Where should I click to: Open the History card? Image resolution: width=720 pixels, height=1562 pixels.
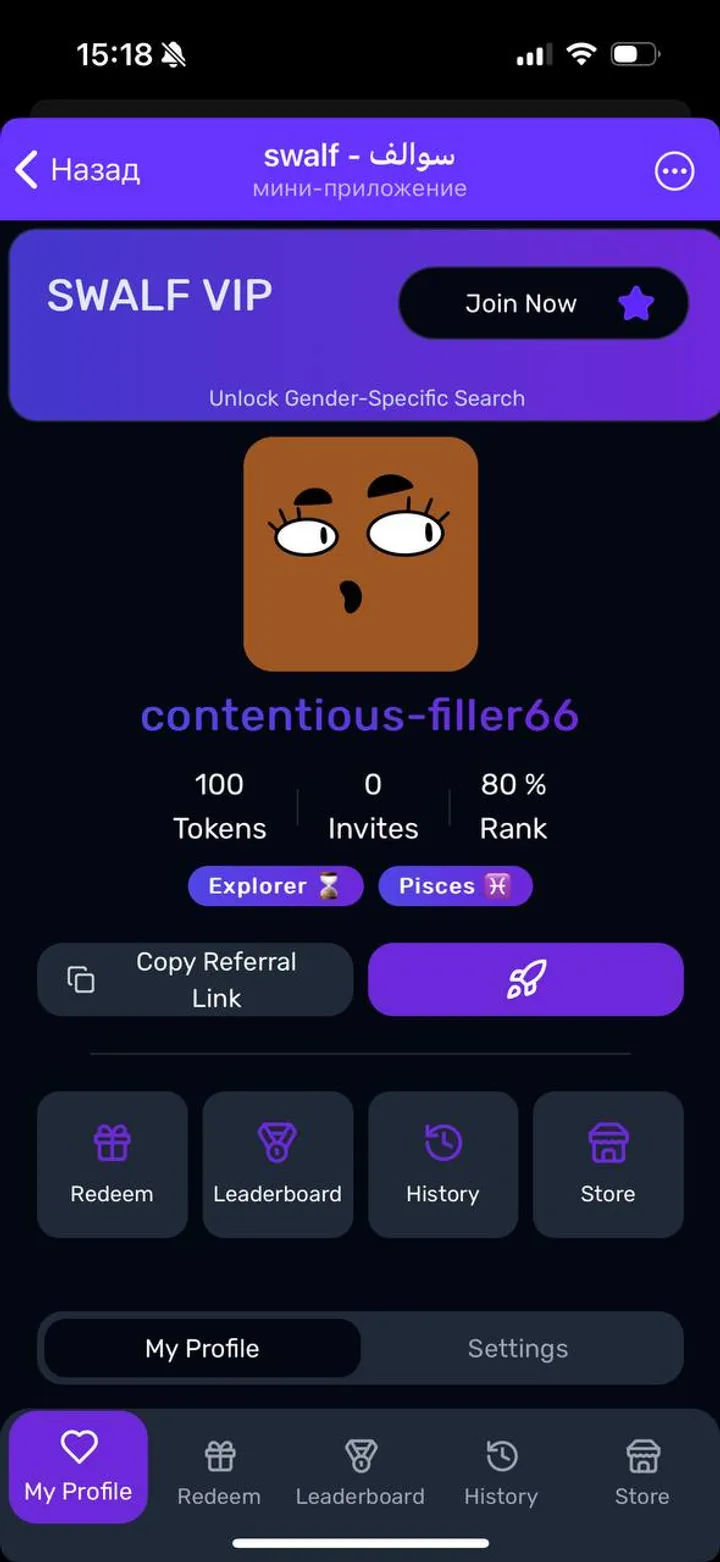(x=442, y=1163)
